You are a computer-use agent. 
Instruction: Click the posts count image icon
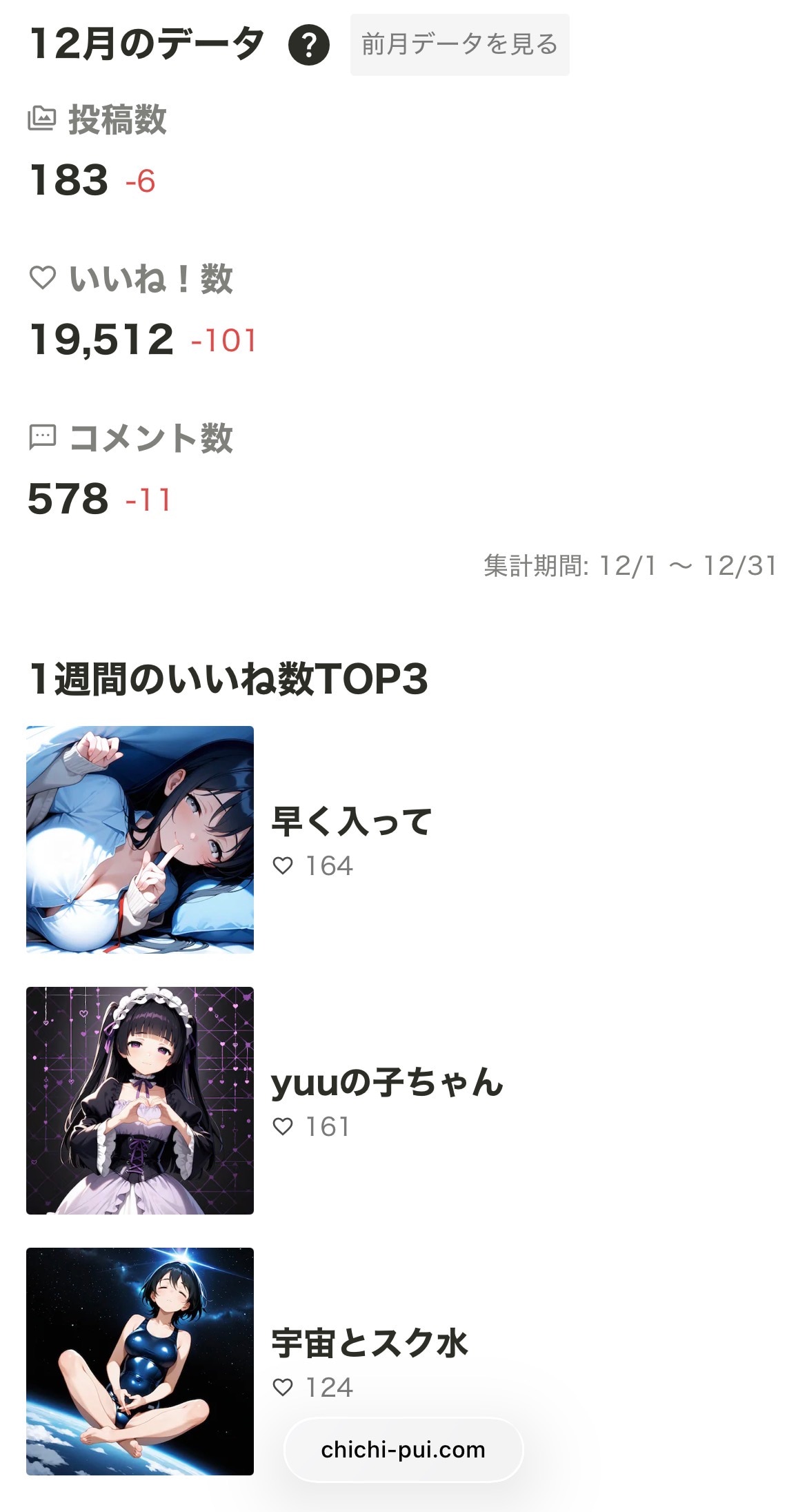43,118
